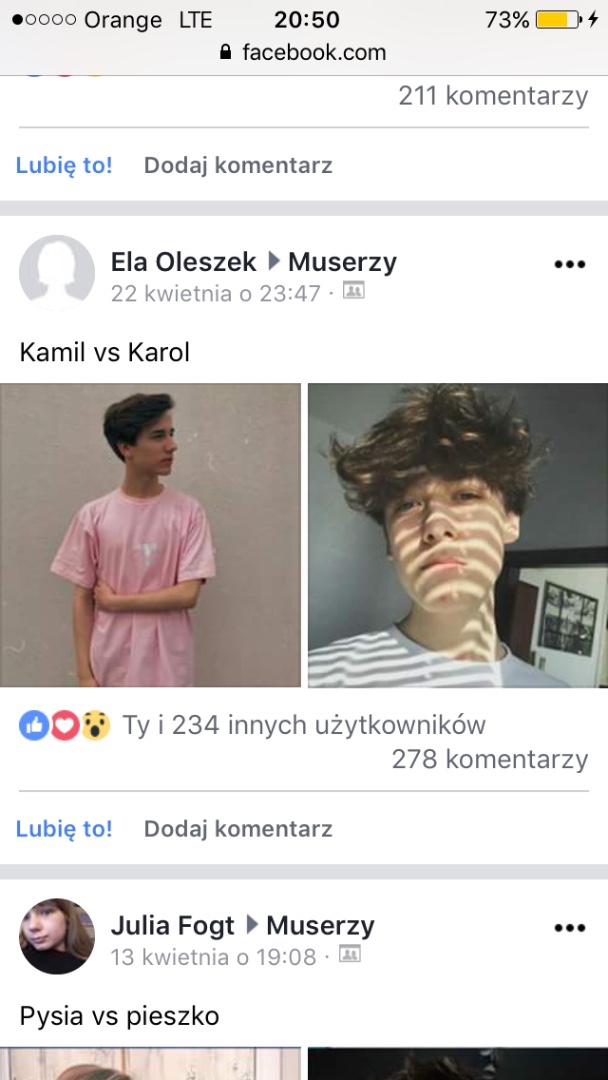Open Muserzy group from Julia Fogt's post
This screenshot has height=1080, width=608.
click(320, 926)
